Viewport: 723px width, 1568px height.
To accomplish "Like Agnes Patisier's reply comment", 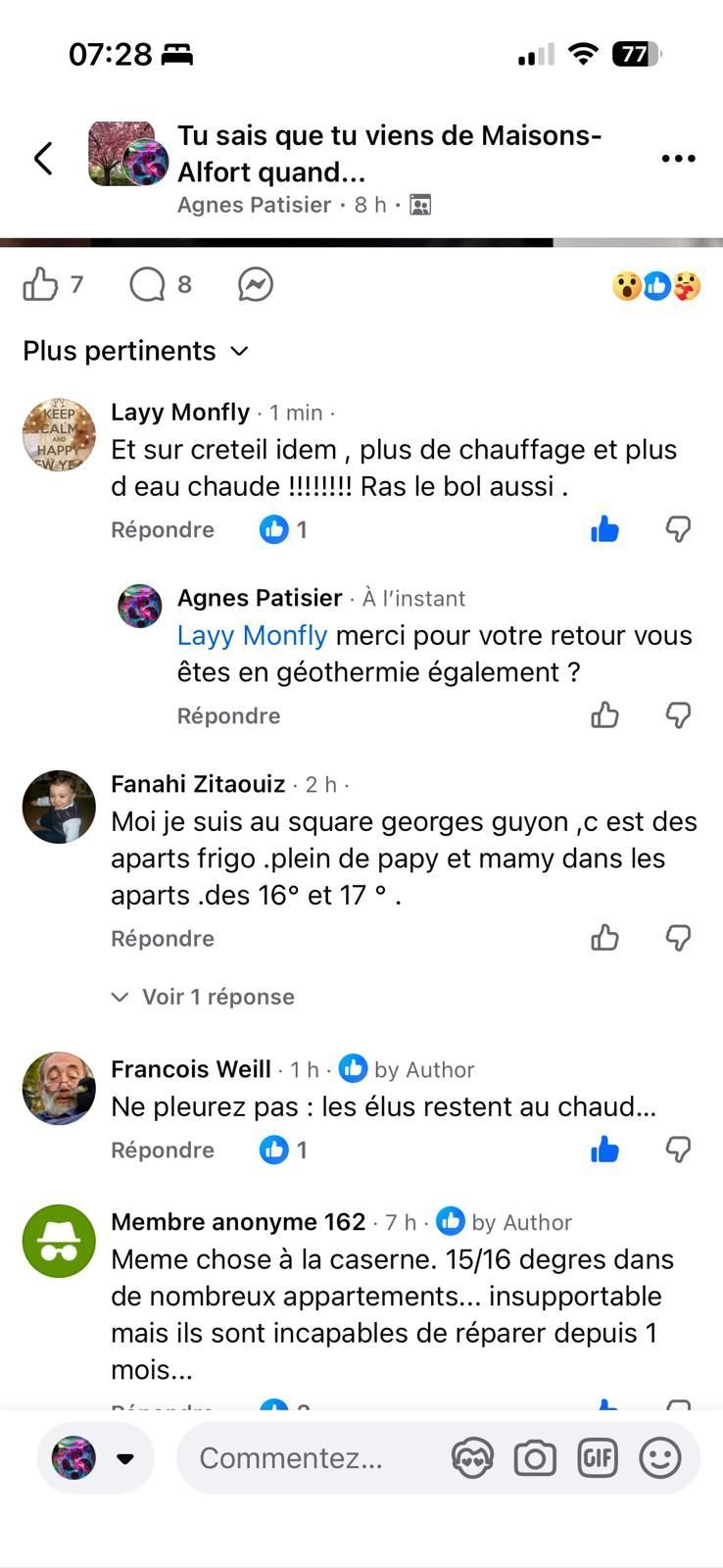I will [x=605, y=715].
